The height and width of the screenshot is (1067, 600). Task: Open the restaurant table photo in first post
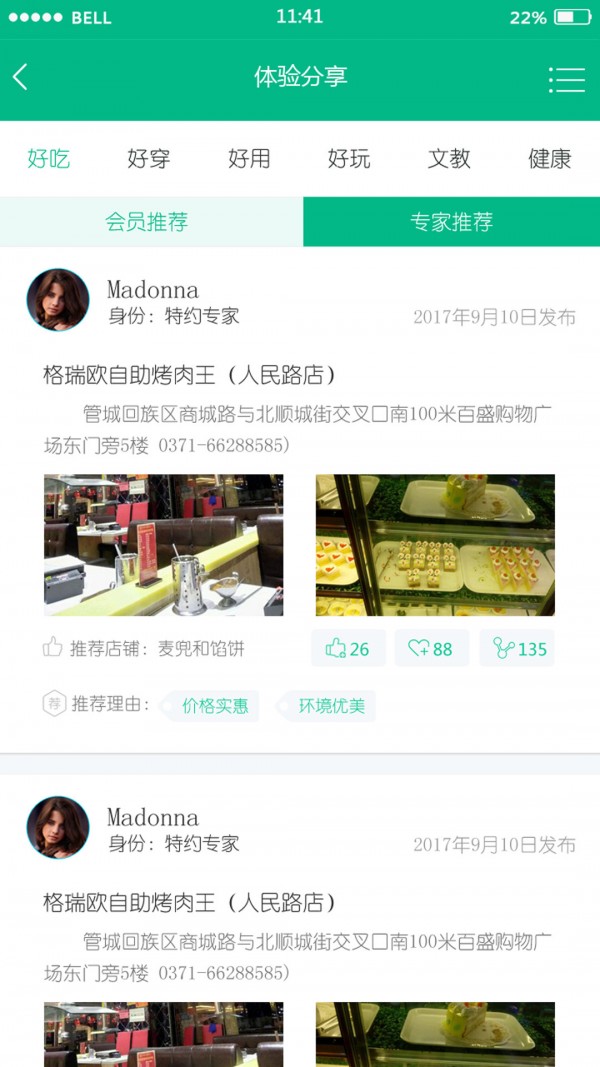coord(163,545)
